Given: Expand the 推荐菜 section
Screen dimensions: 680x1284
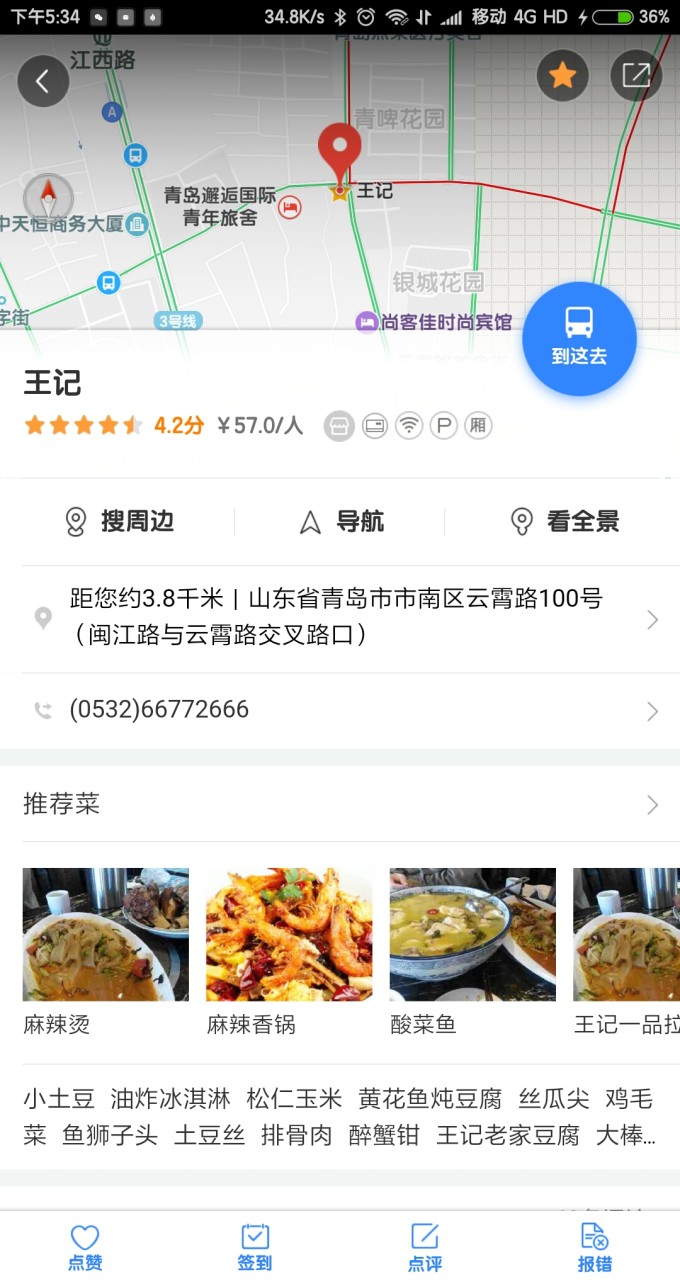Looking at the screenshot, I should pyautogui.click(x=340, y=804).
